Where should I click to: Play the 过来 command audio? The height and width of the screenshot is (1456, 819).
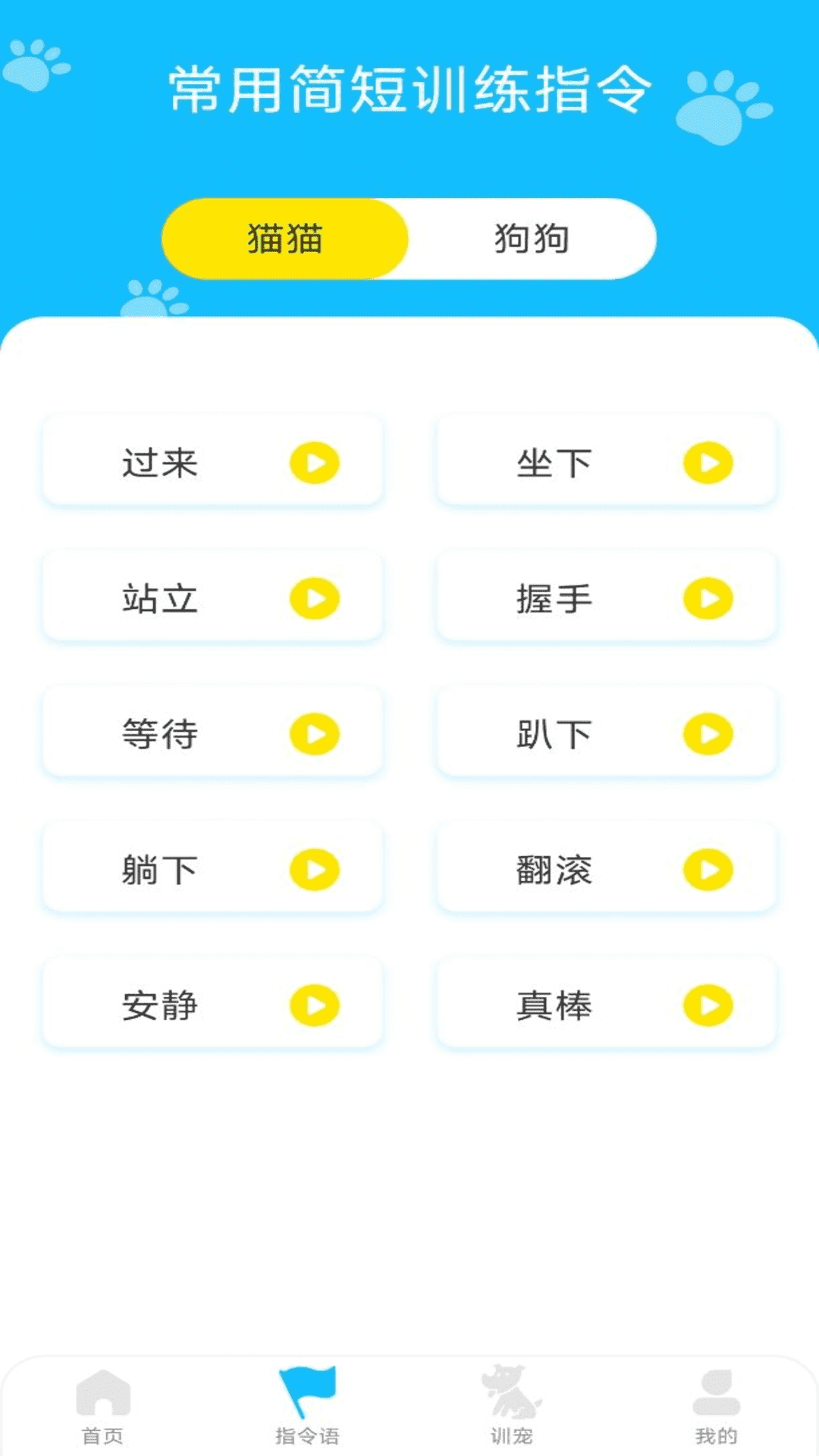click(314, 463)
